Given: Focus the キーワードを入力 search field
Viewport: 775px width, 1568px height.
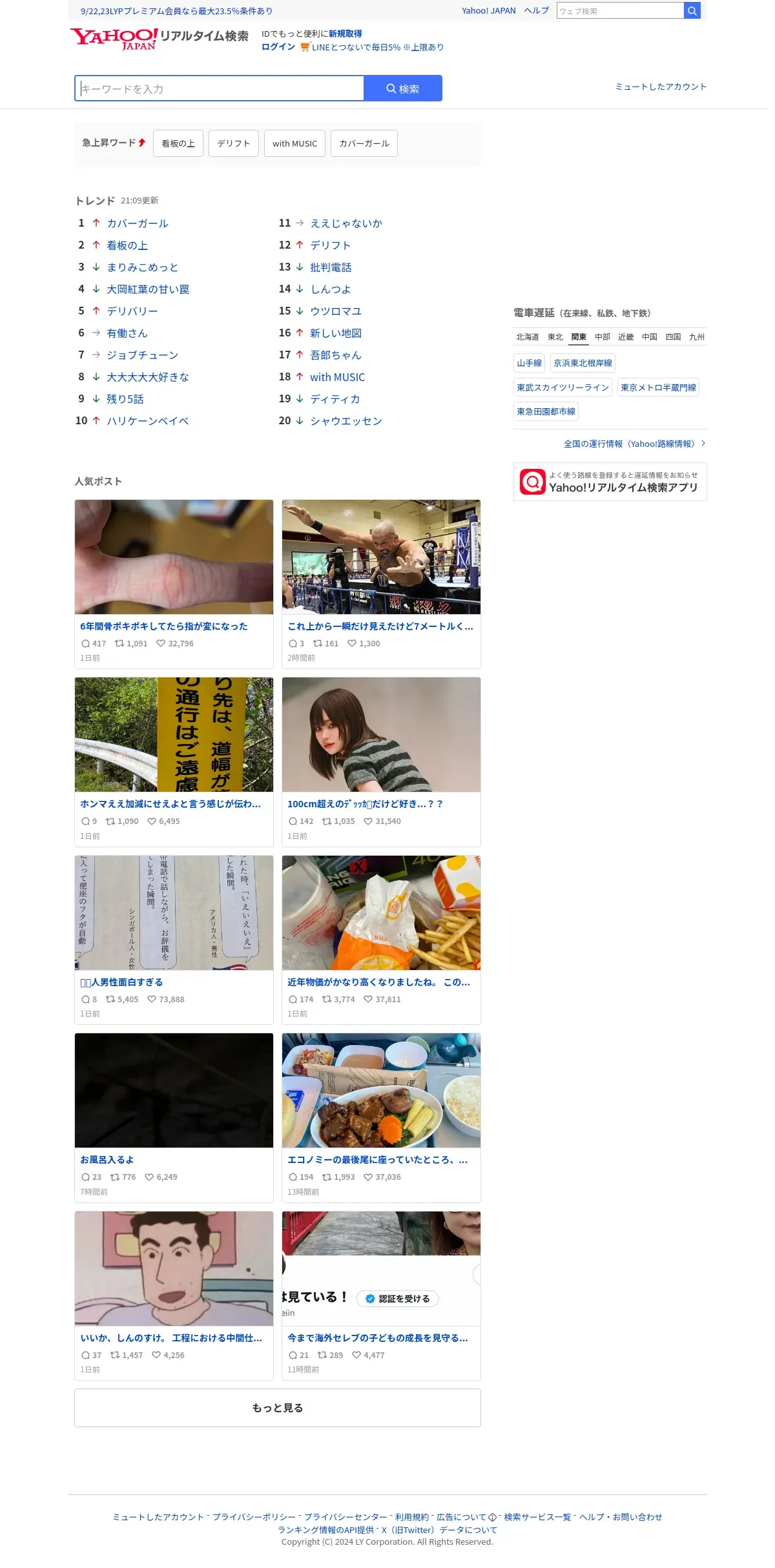Looking at the screenshot, I should click(x=220, y=88).
